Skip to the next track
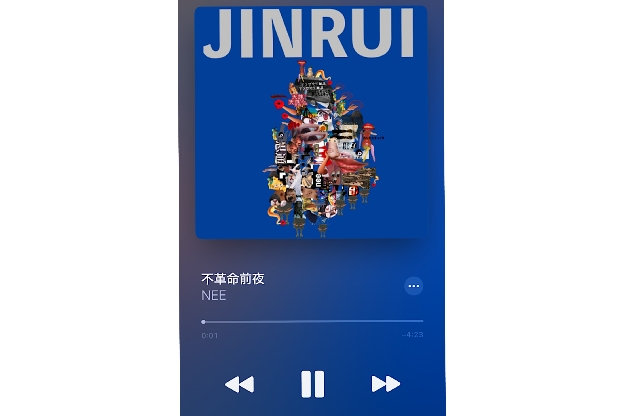Screen dimensions: 625x416 pyautogui.click(x=385, y=384)
